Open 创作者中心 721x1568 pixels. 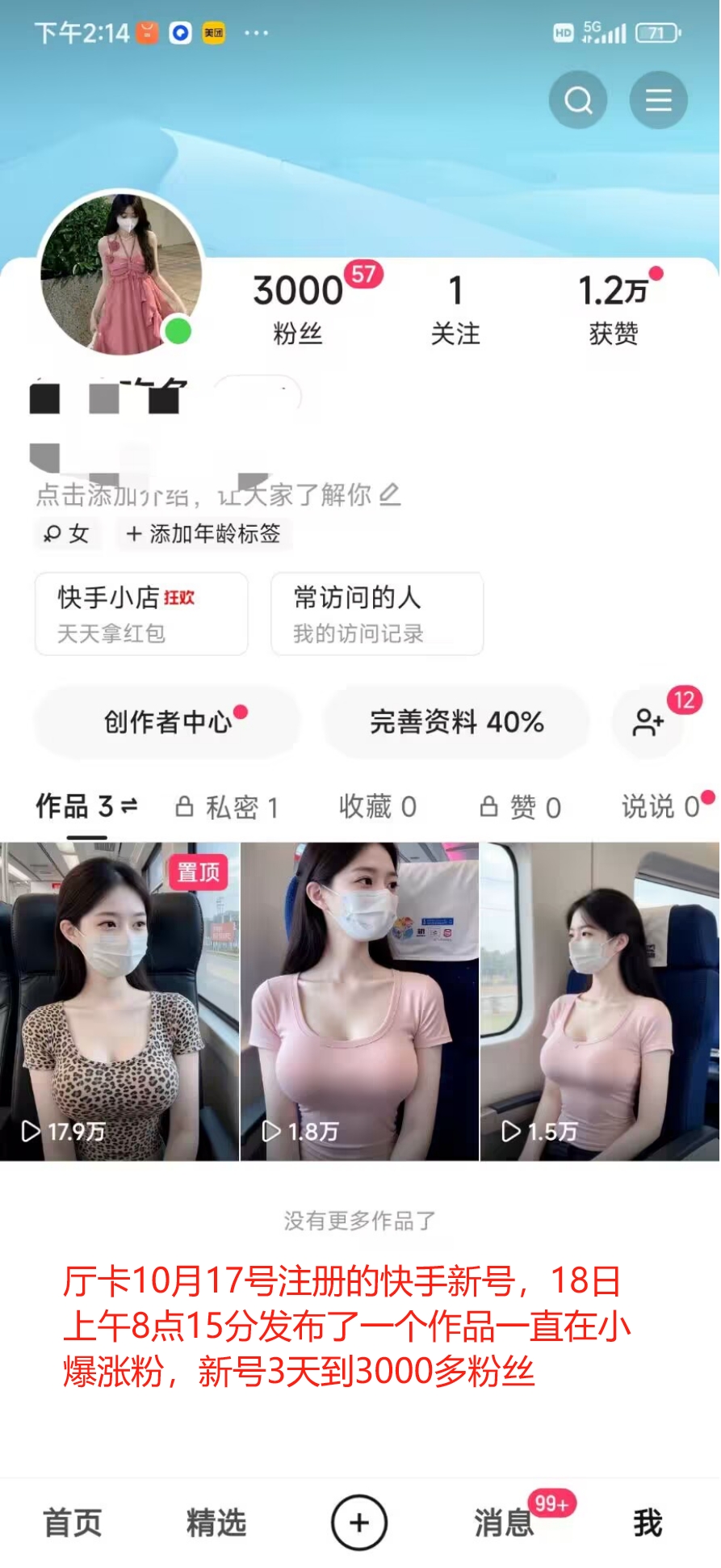(167, 721)
